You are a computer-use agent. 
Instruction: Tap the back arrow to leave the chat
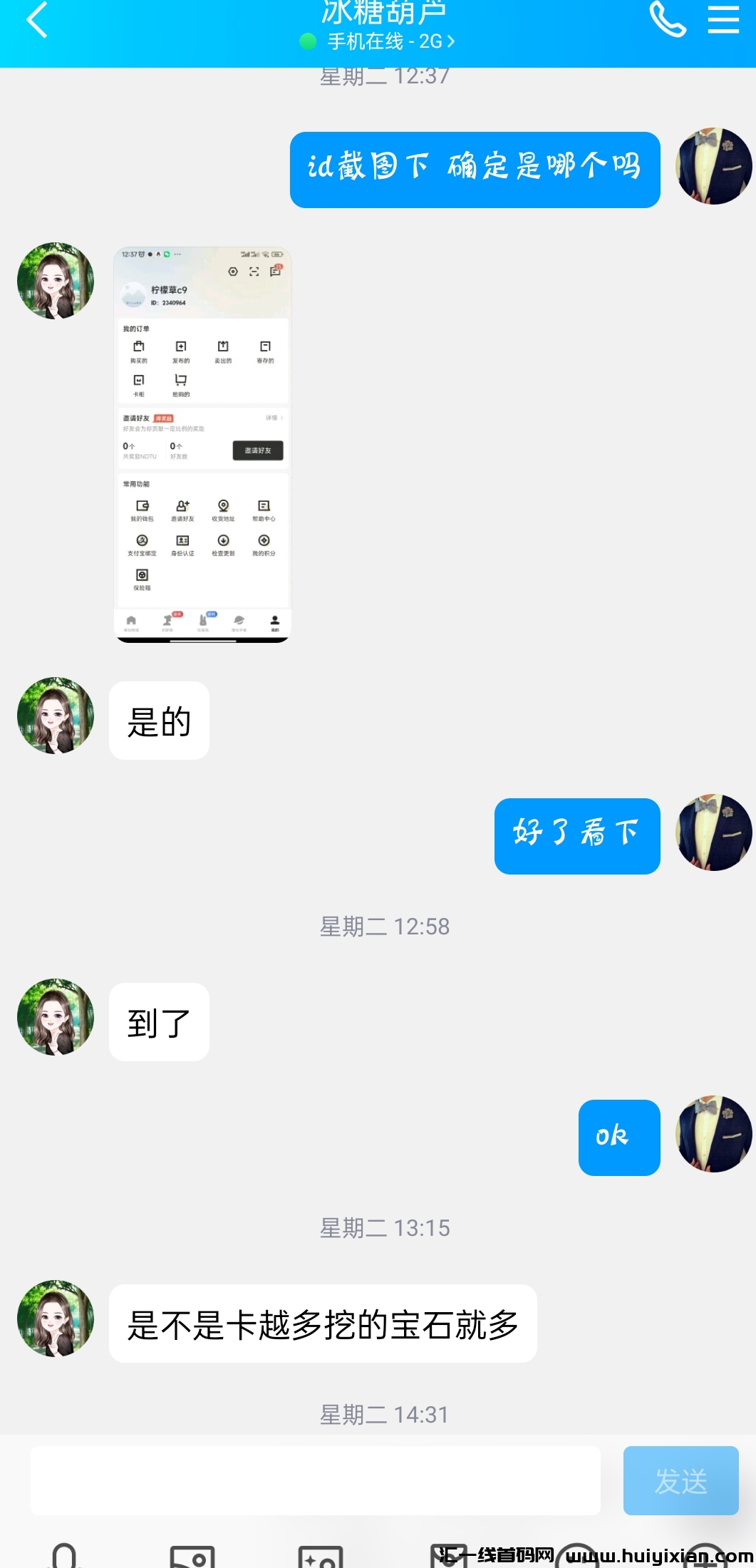pos(36,21)
